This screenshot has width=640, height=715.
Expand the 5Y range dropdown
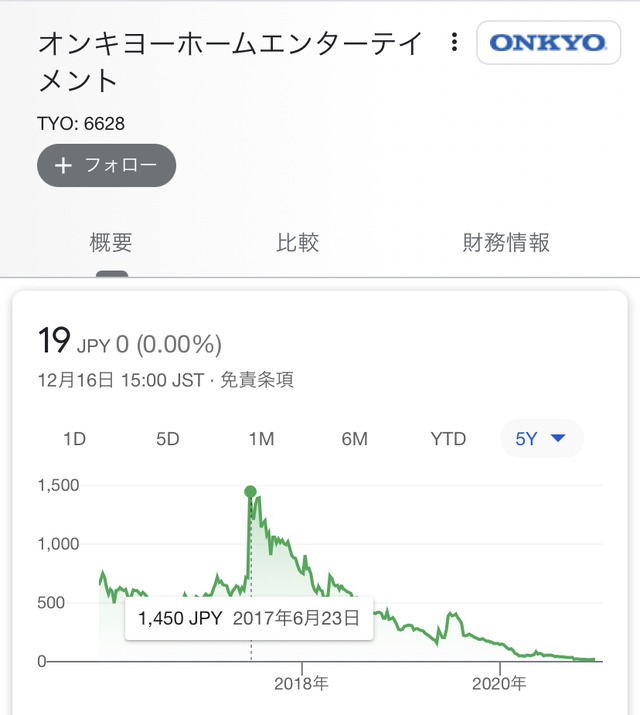point(541,439)
